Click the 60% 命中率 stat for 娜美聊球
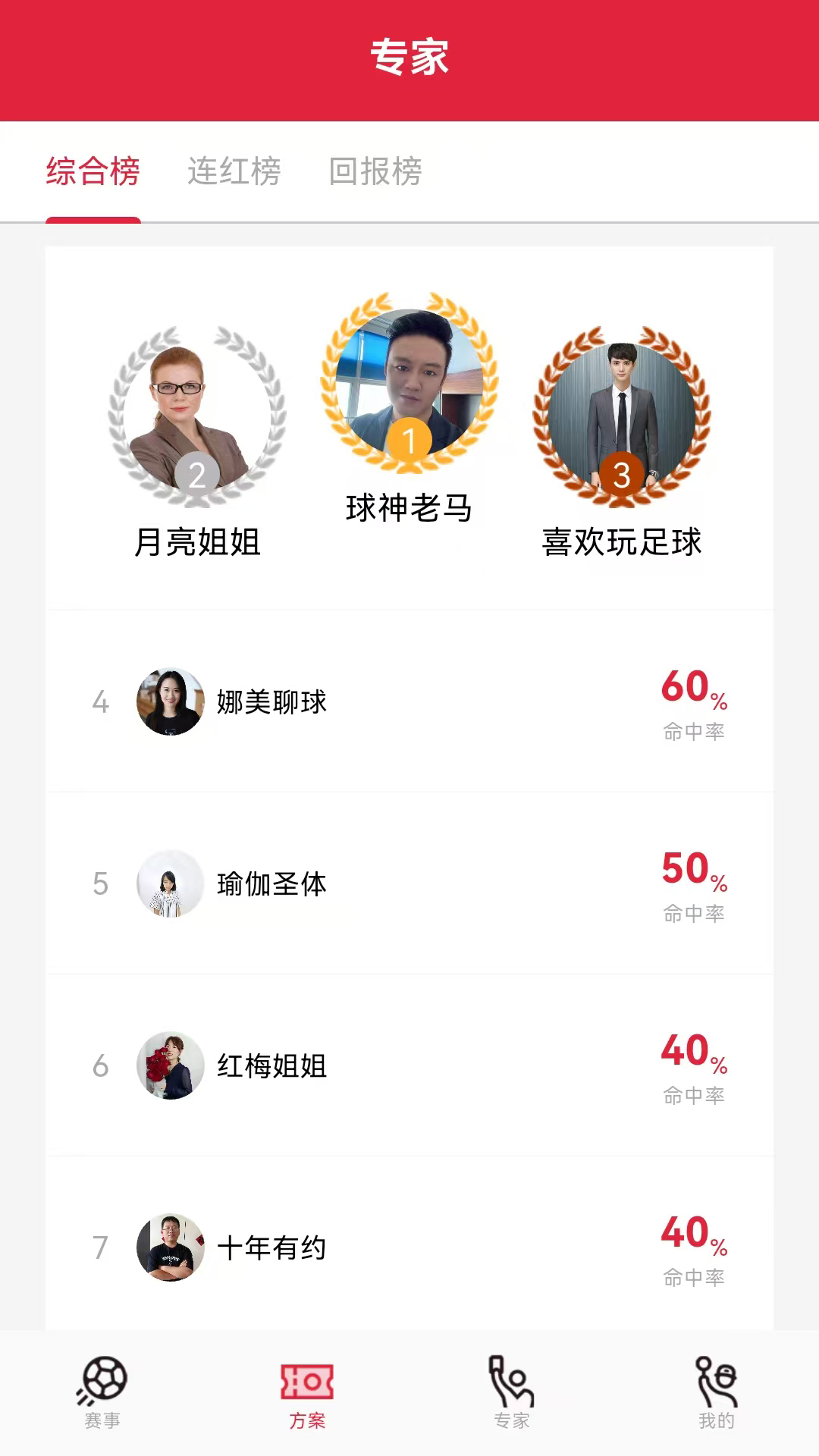The height and width of the screenshot is (1456, 819). click(692, 701)
